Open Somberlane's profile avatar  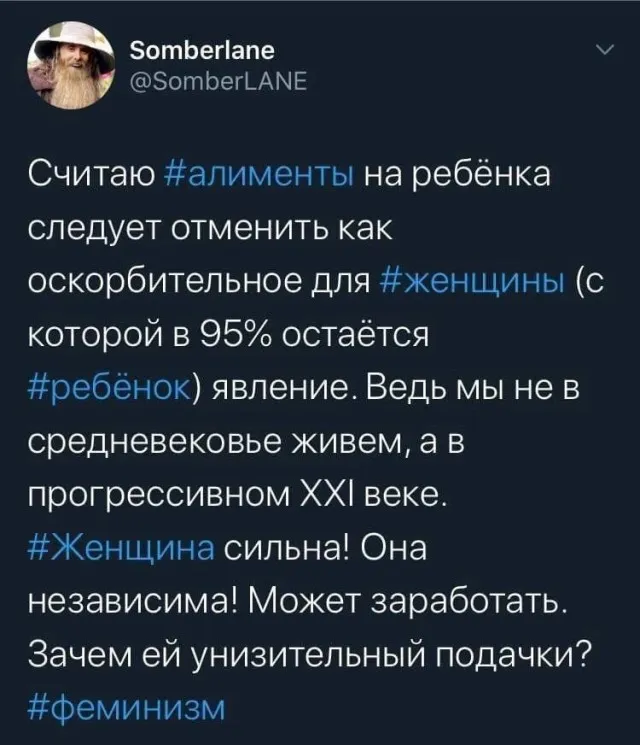coord(67,66)
